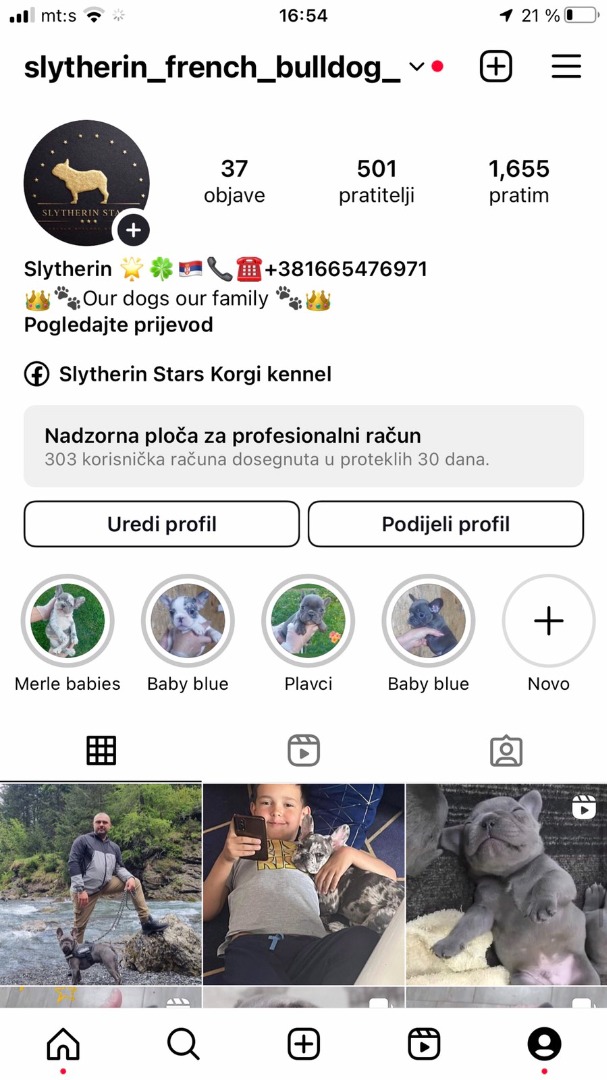Switch to the Reels tab on profile
Image resolution: width=607 pixels, height=1080 pixels.
304,751
